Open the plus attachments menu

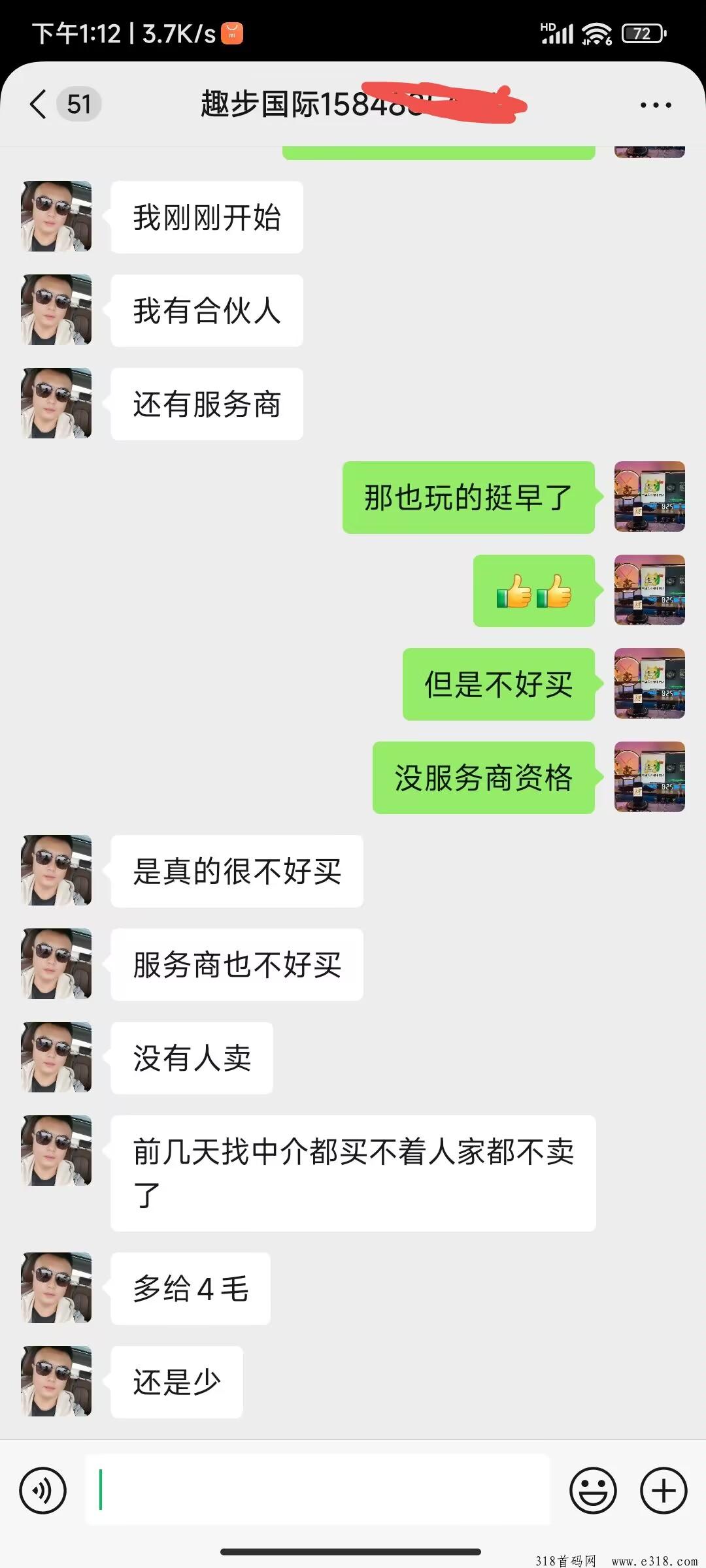click(664, 1490)
